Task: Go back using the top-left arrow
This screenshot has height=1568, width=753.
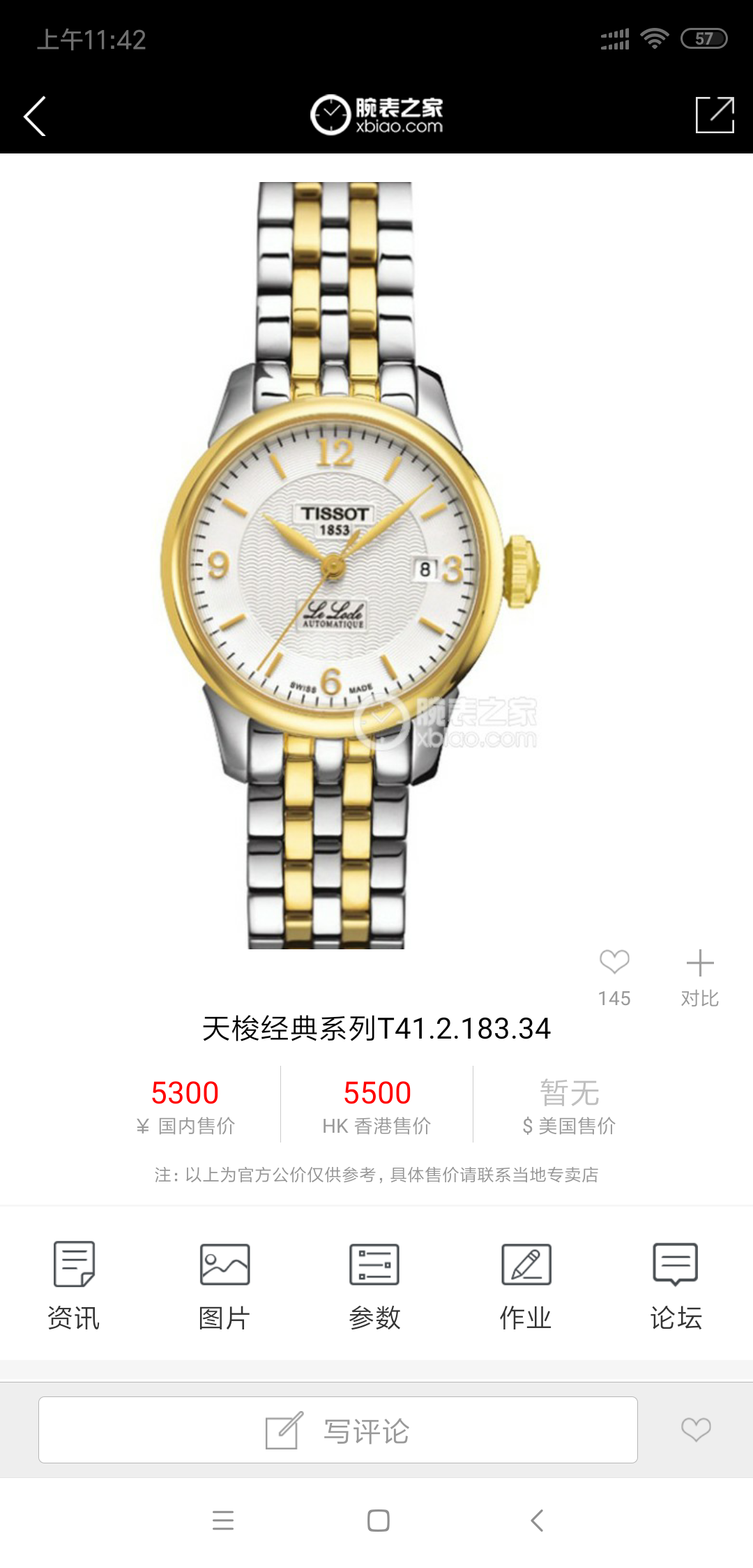Action: (x=35, y=116)
